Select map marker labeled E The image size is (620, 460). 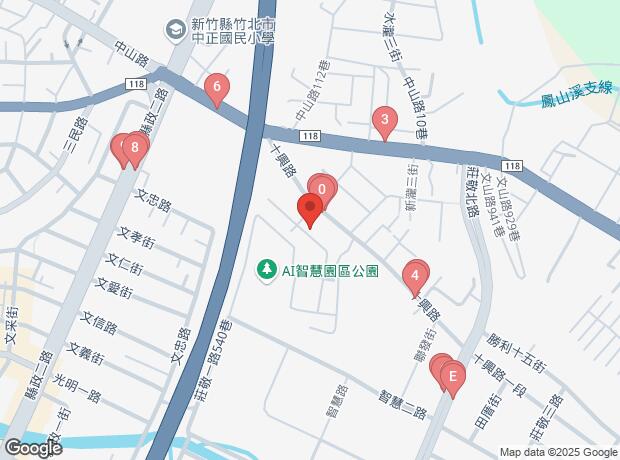click(453, 376)
